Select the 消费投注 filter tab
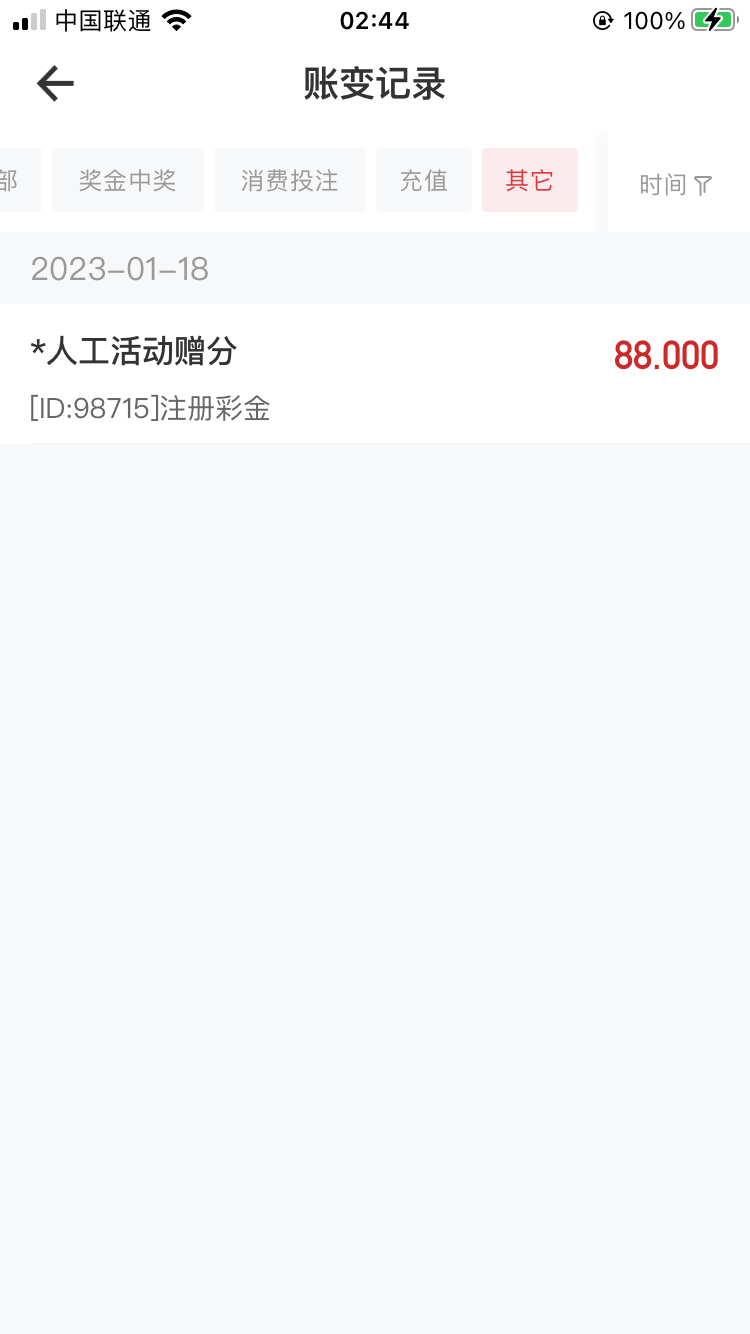The height and width of the screenshot is (1334, 750). [290, 180]
